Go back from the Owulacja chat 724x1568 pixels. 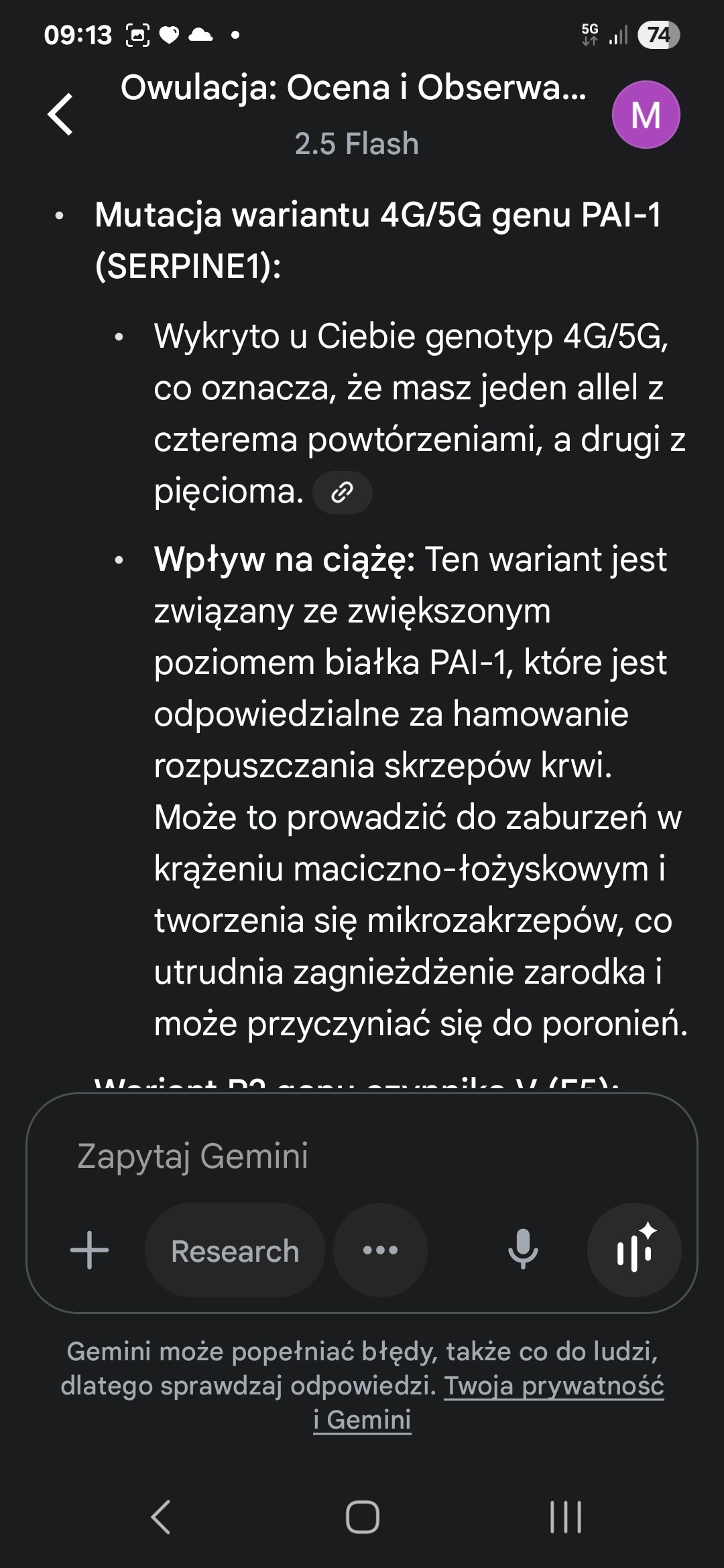pos(61,115)
